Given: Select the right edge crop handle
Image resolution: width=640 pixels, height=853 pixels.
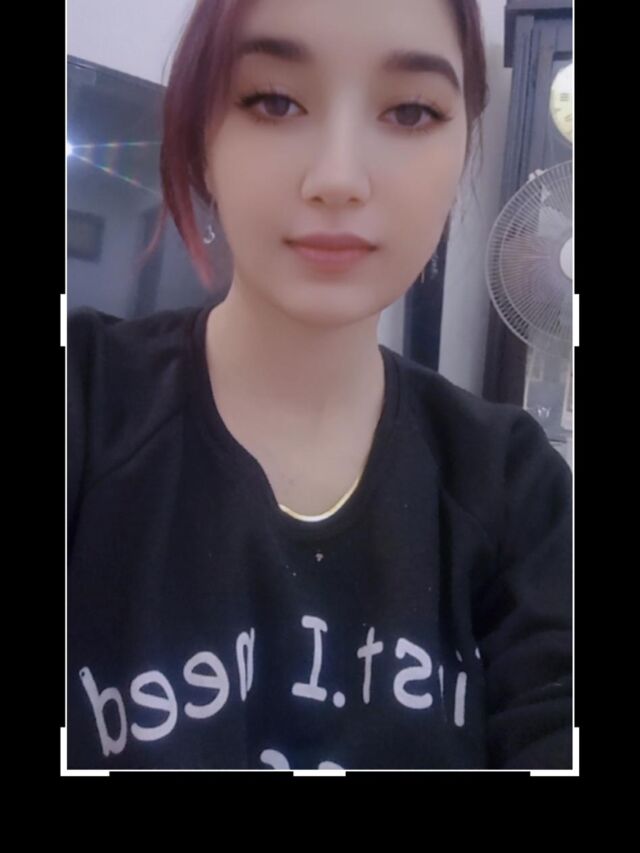Looking at the screenshot, I should (x=576, y=320).
